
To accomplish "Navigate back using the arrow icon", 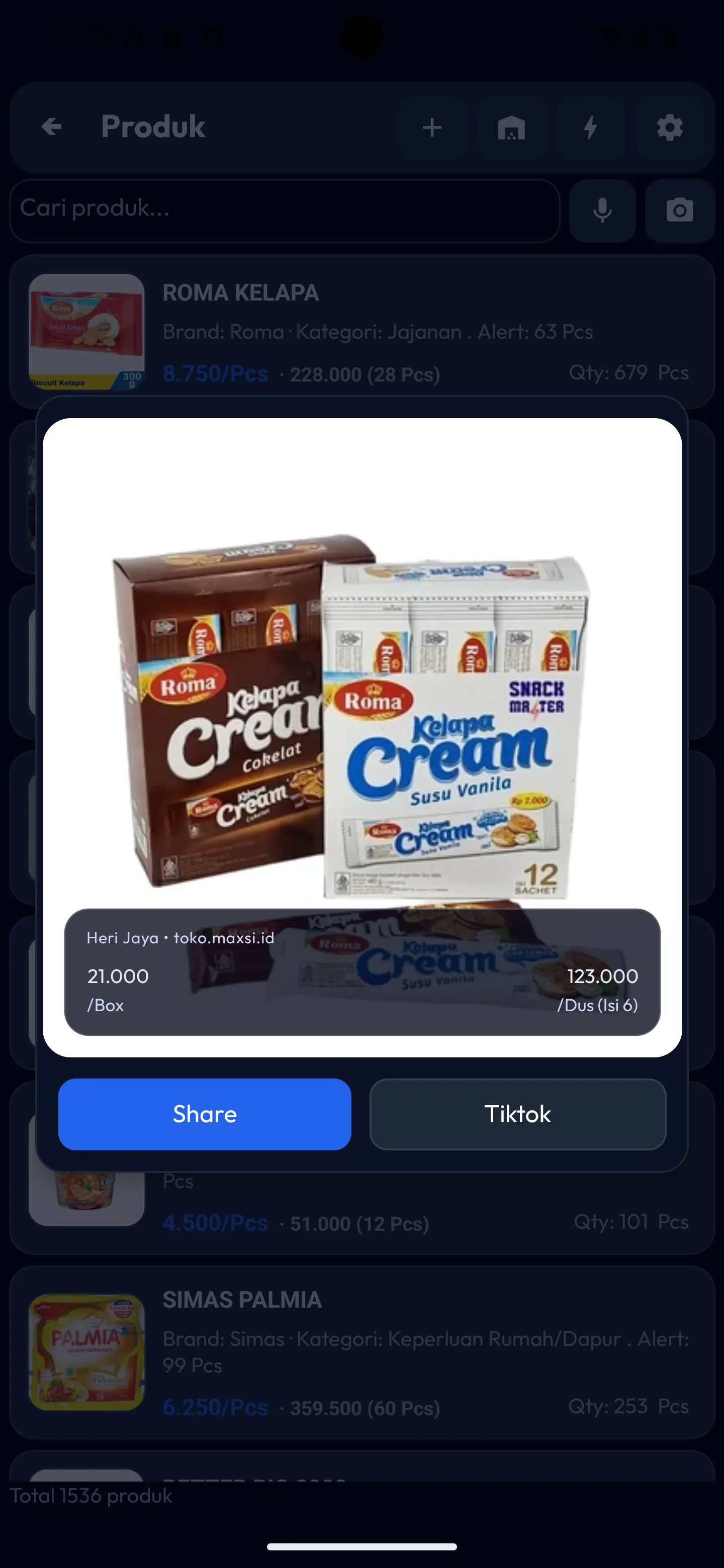I will coord(52,127).
